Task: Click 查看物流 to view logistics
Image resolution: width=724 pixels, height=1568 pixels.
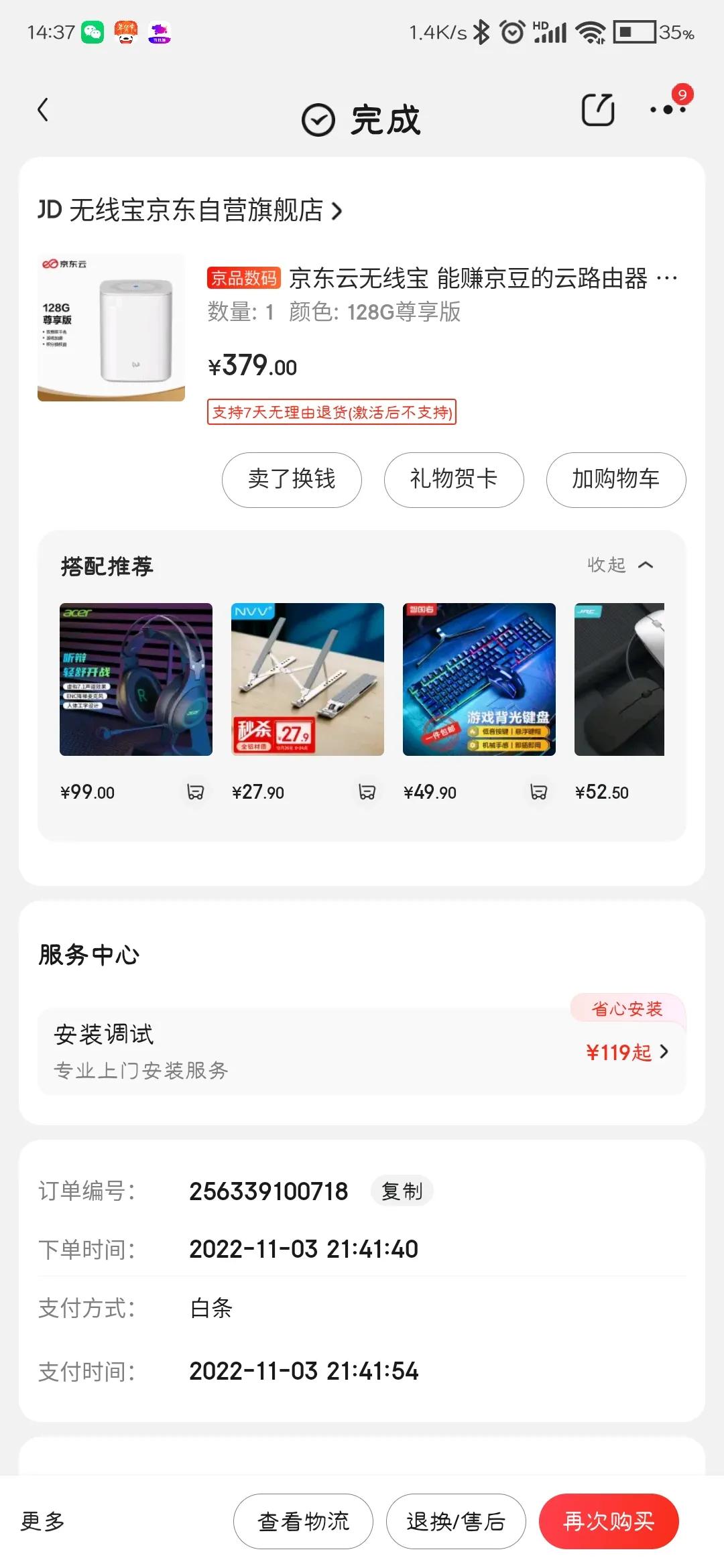Action: pyautogui.click(x=303, y=1522)
